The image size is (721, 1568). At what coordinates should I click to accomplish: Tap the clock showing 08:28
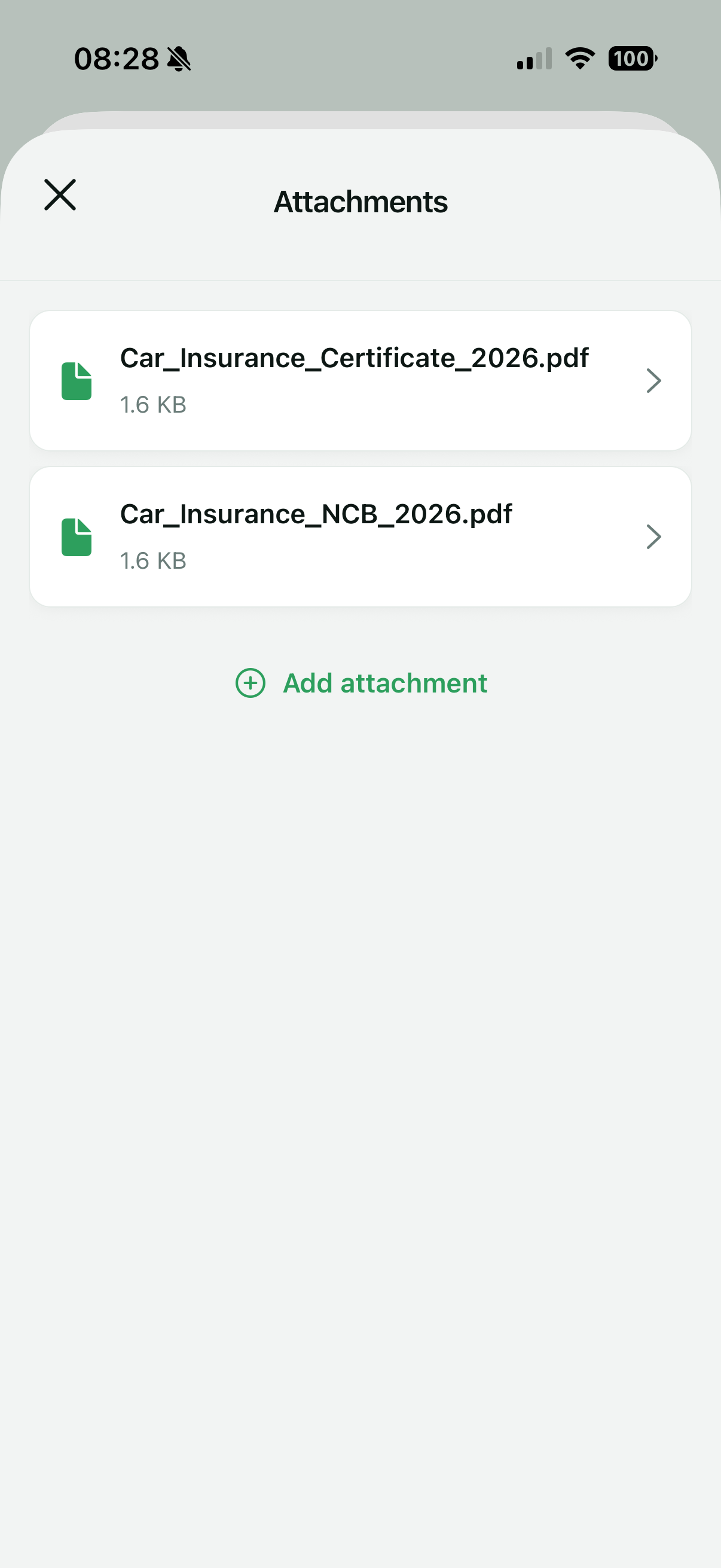coord(116,58)
